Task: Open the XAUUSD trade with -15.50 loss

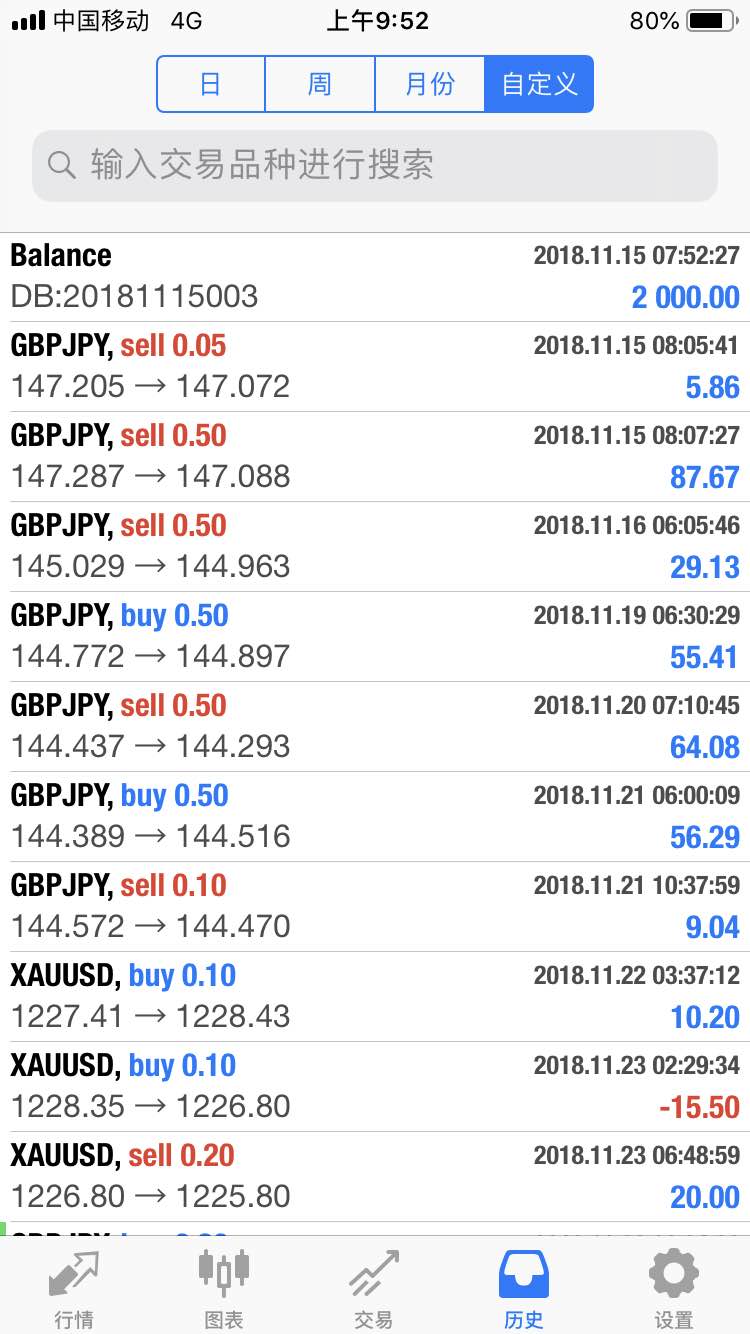Action: click(x=375, y=1087)
